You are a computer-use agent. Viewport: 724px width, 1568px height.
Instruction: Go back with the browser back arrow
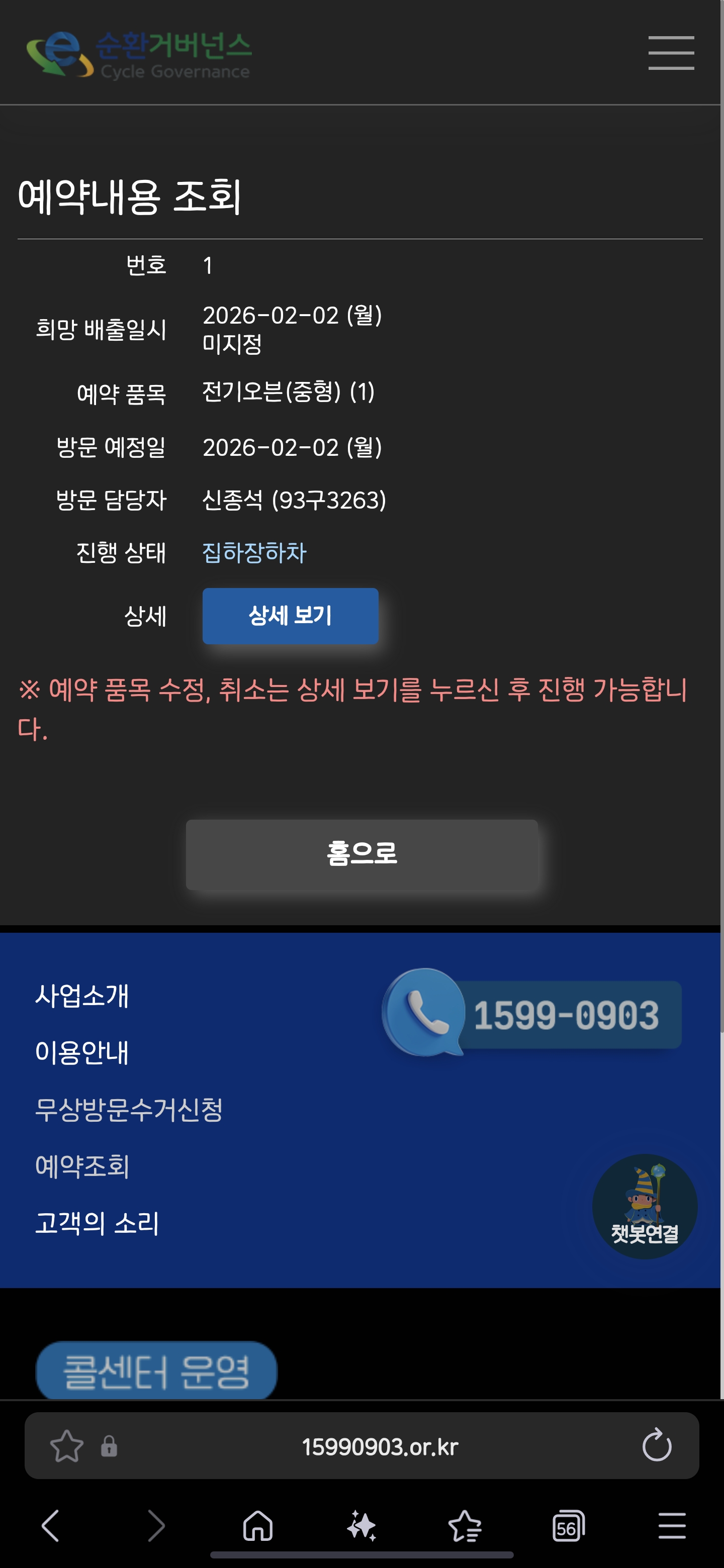tap(51, 1525)
